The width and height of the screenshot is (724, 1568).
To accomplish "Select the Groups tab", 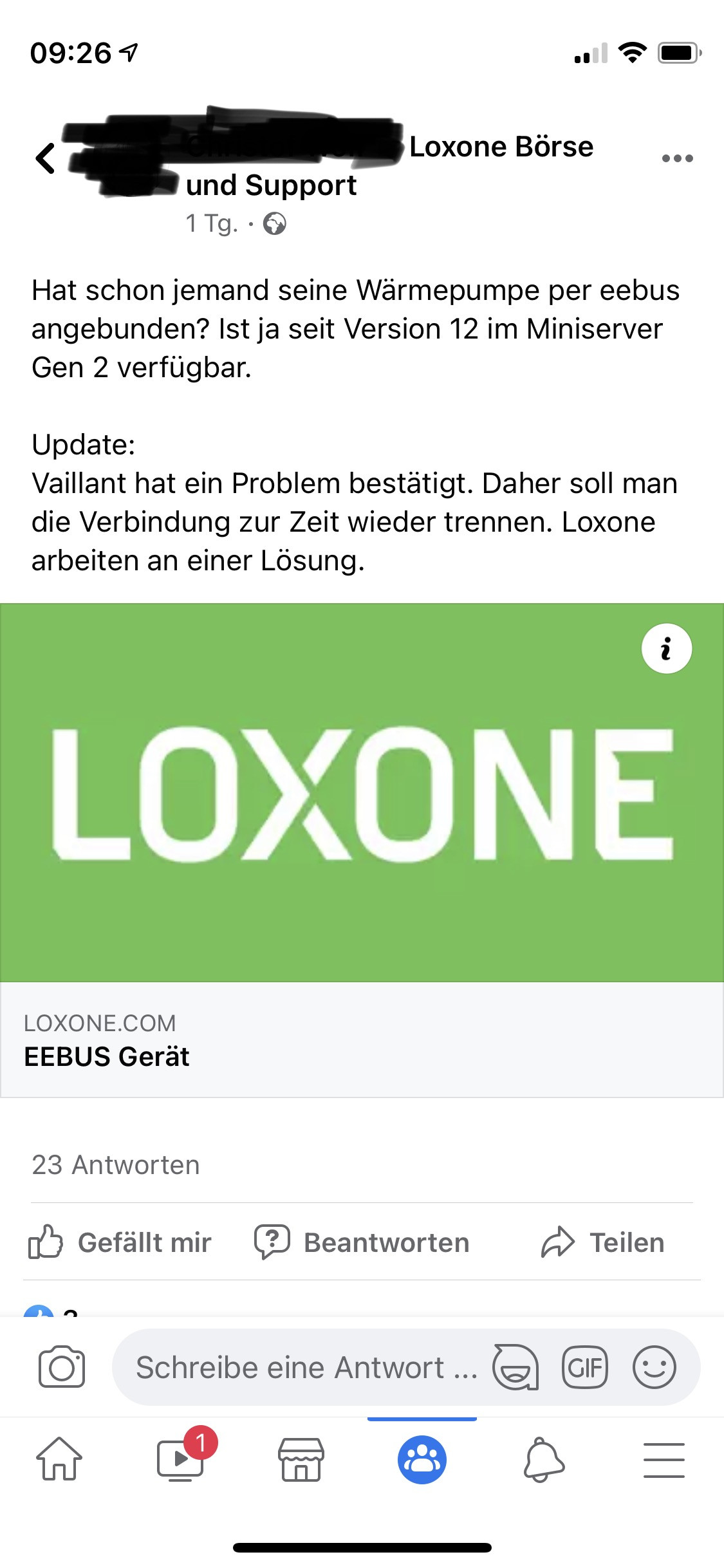I will [422, 1459].
